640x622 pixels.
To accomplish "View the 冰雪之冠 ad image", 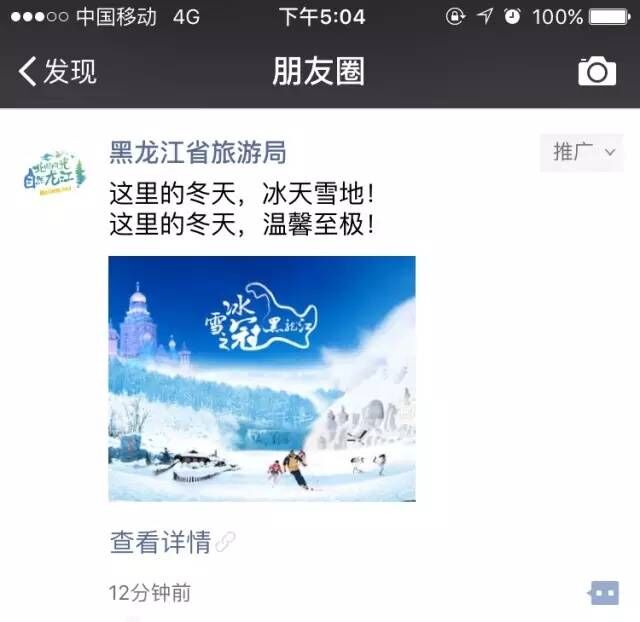I will tap(262, 378).
